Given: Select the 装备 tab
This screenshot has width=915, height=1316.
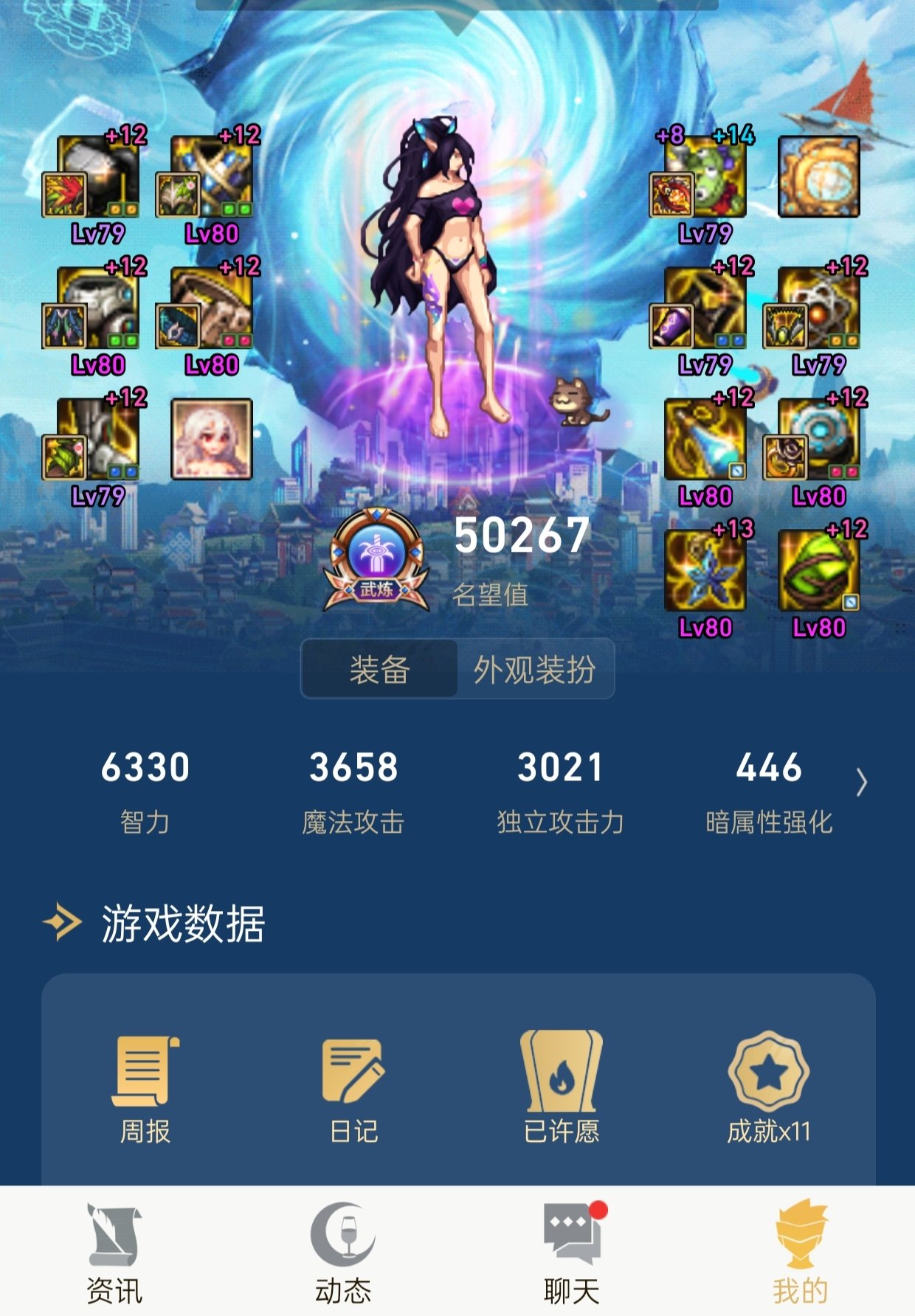Looking at the screenshot, I should click(x=380, y=670).
